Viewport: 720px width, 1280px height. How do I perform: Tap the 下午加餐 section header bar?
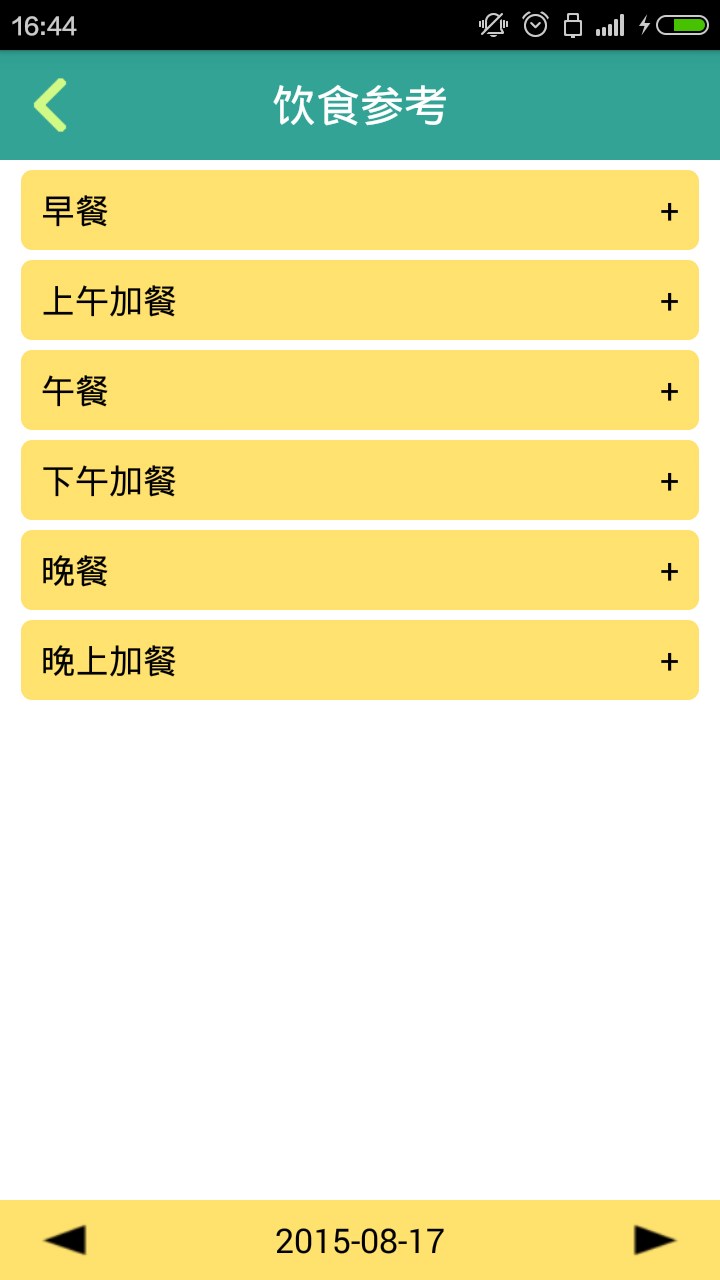point(360,480)
